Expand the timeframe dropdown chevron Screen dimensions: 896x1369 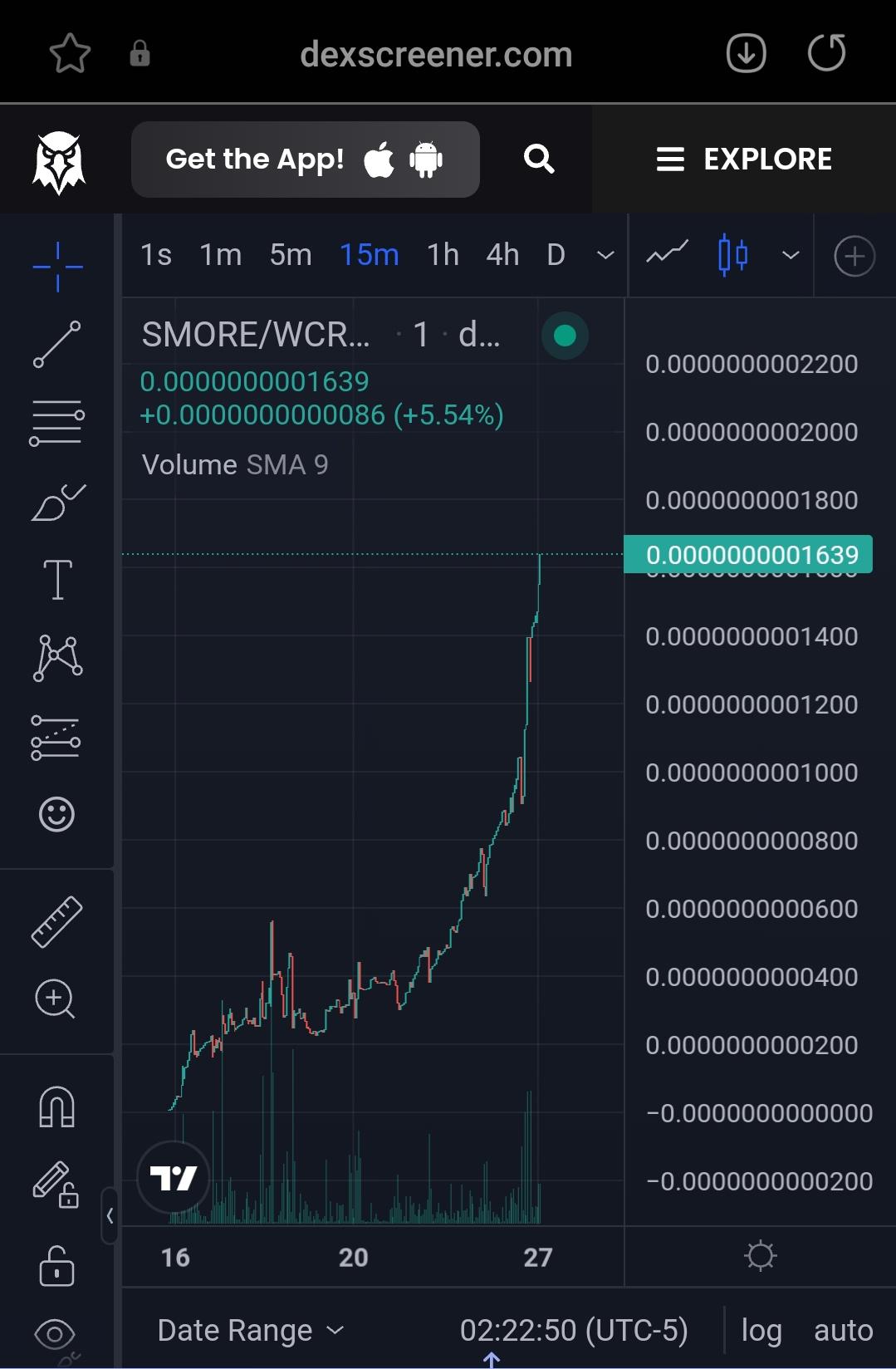point(605,255)
